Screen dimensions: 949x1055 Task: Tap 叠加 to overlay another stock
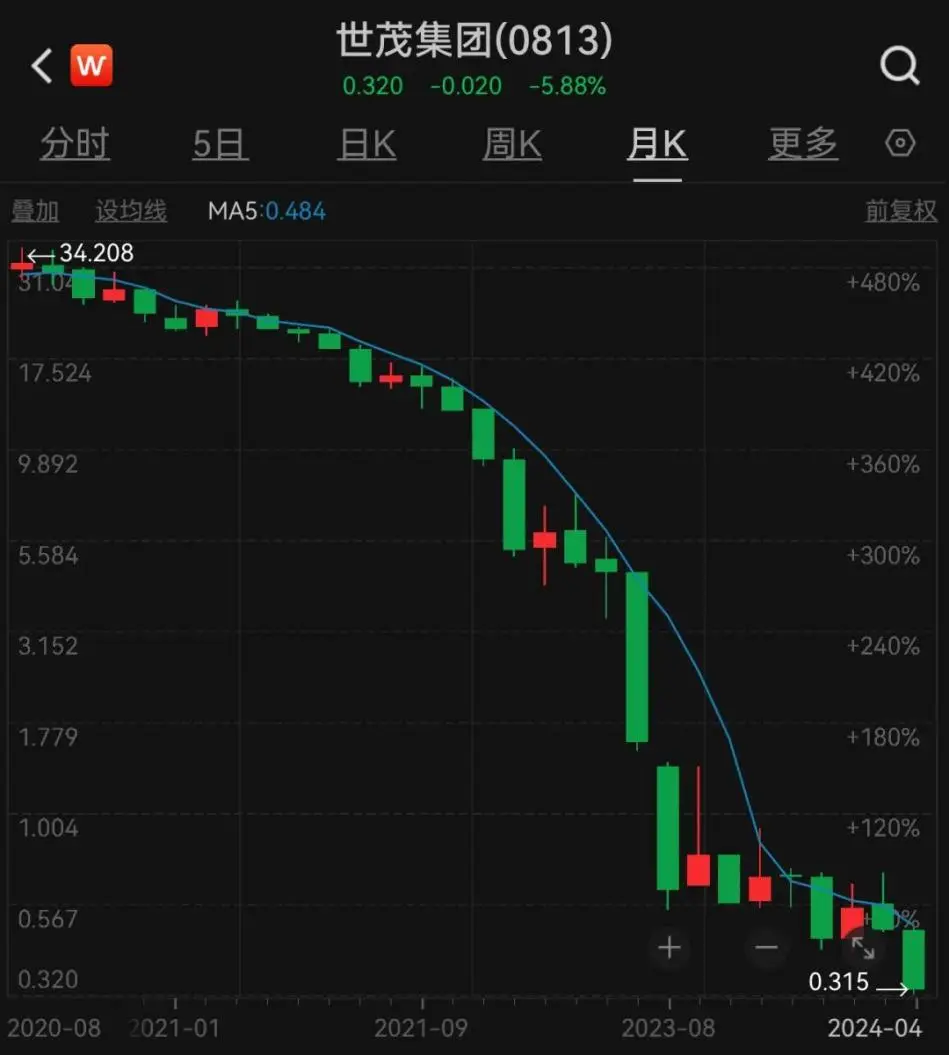click(35, 211)
